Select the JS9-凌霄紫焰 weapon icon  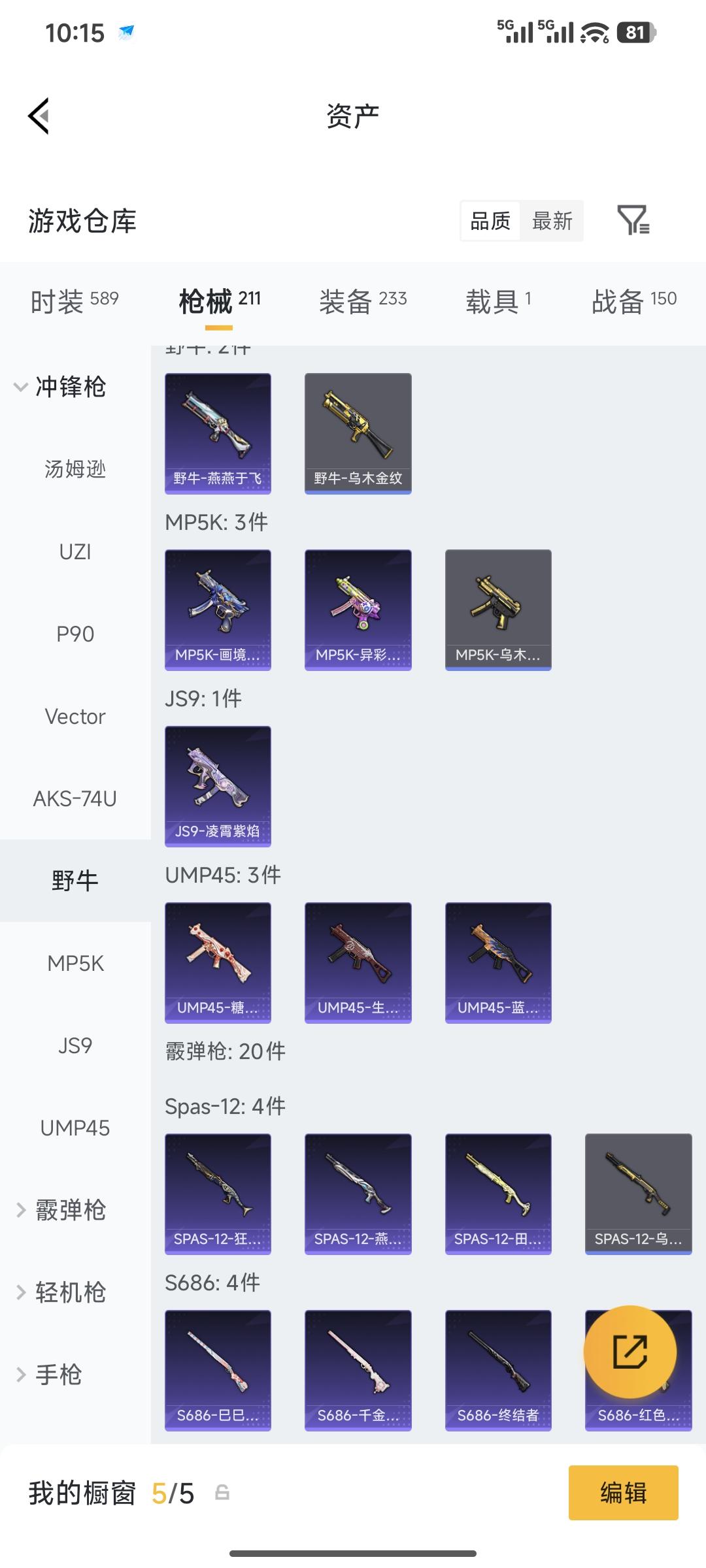pyautogui.click(x=218, y=784)
